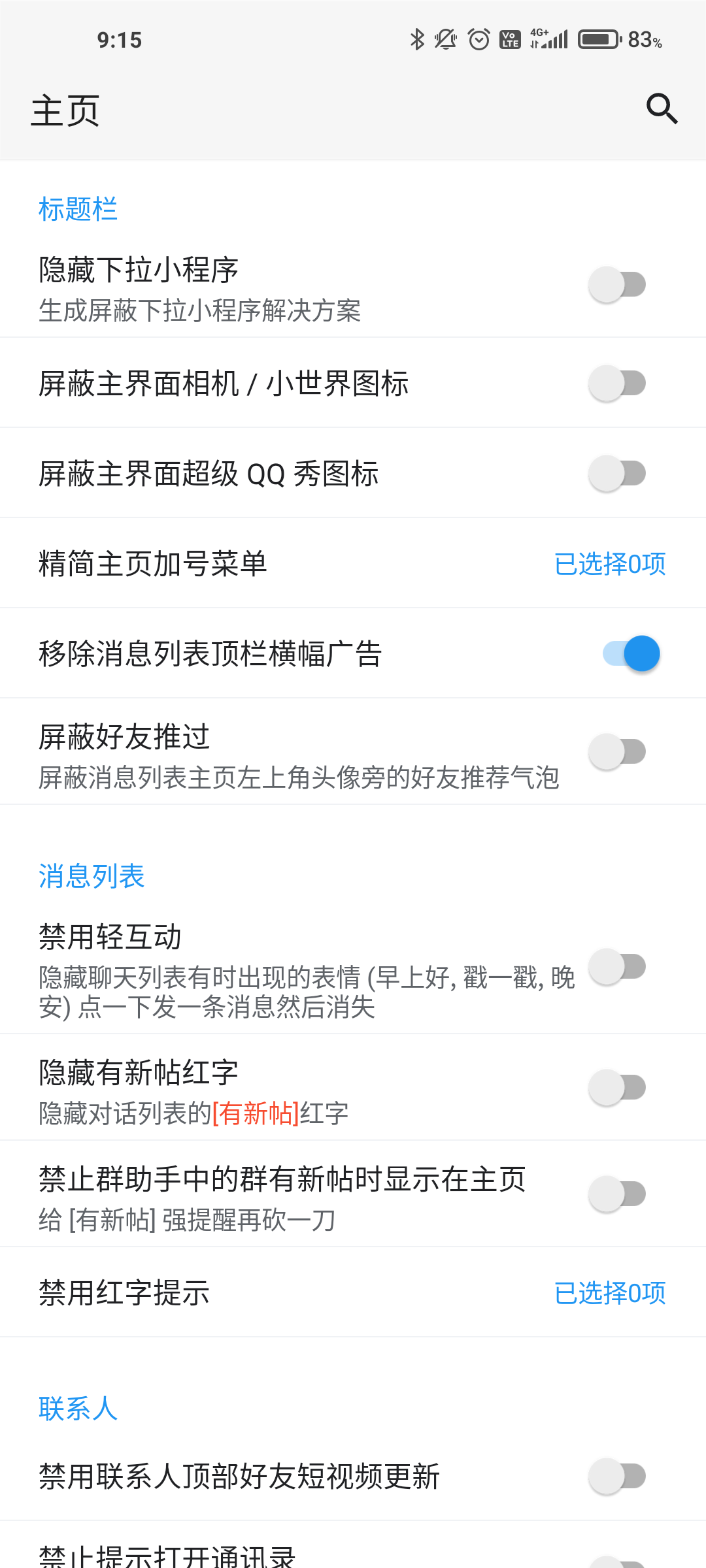Toggle 隐藏有新帖红字 on
Screen dimensions: 706x1568
click(x=617, y=1087)
